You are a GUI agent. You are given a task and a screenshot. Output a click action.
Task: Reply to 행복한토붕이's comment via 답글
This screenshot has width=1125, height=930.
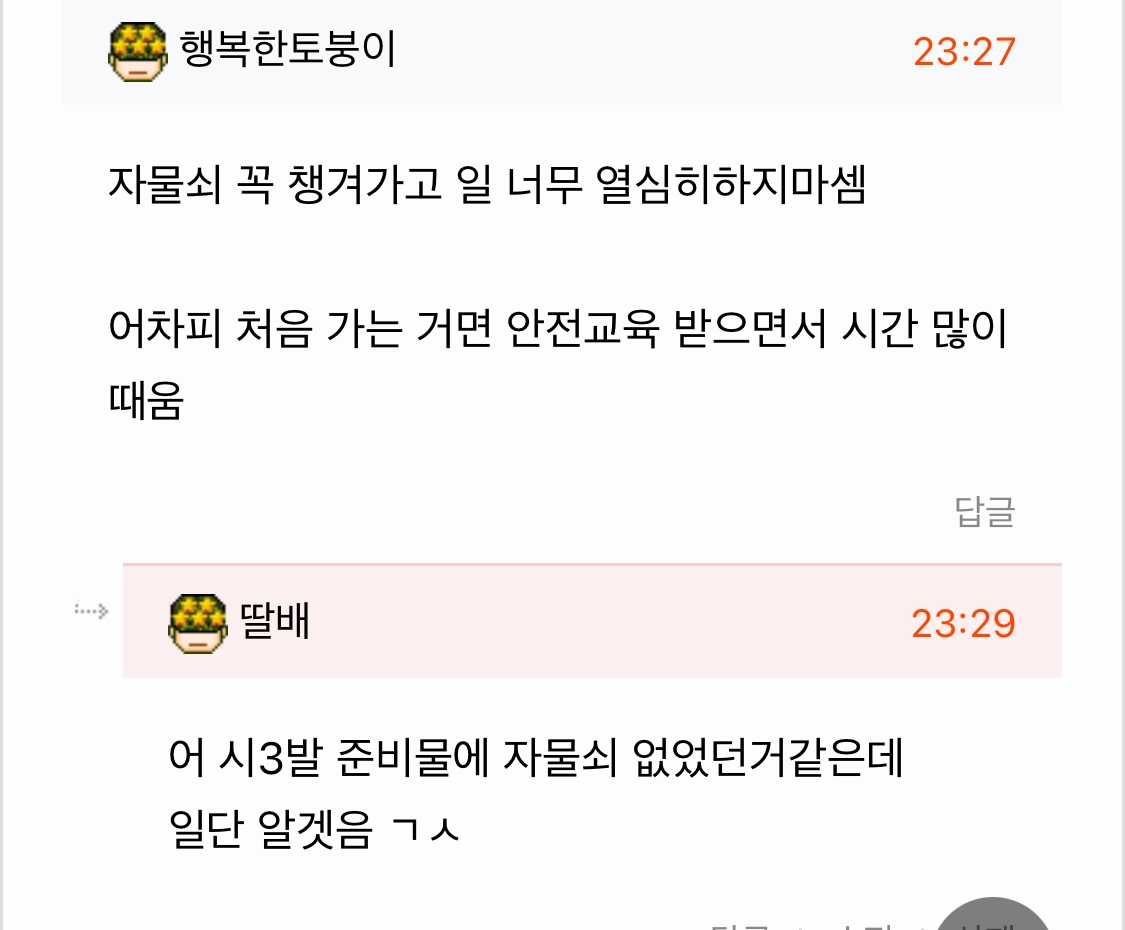pos(985,512)
